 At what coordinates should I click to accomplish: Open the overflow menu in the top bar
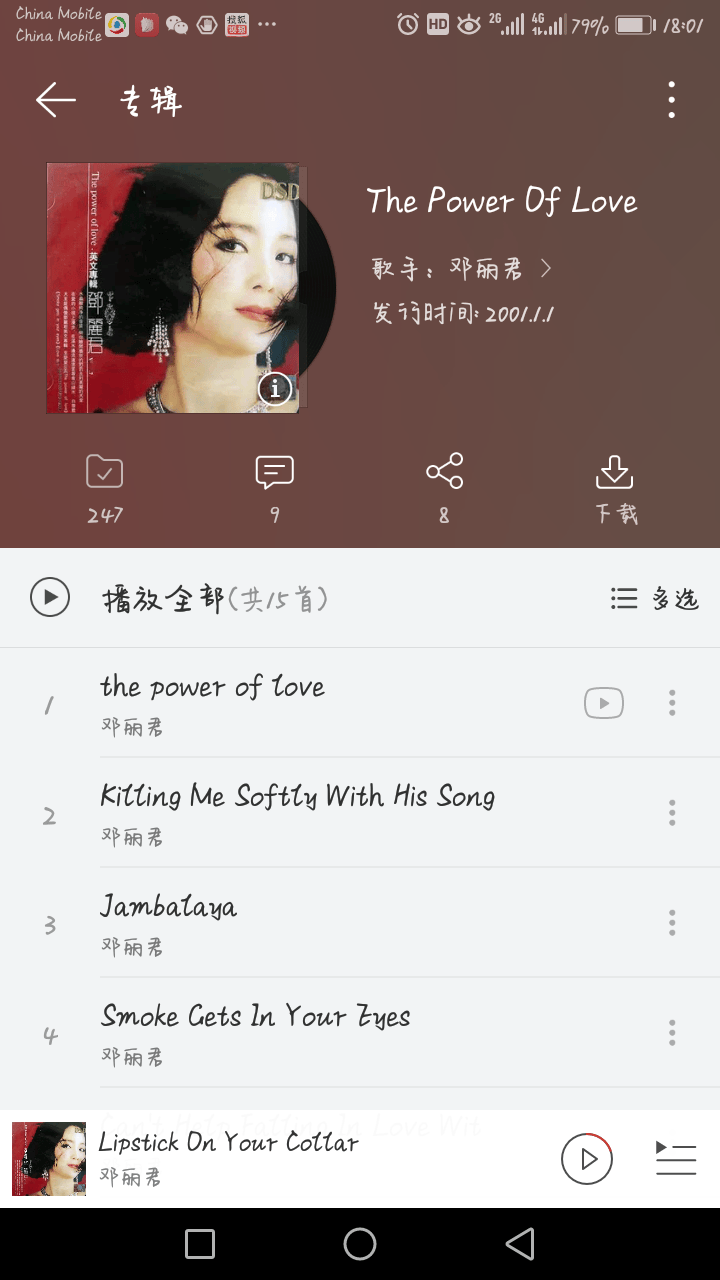[x=671, y=100]
